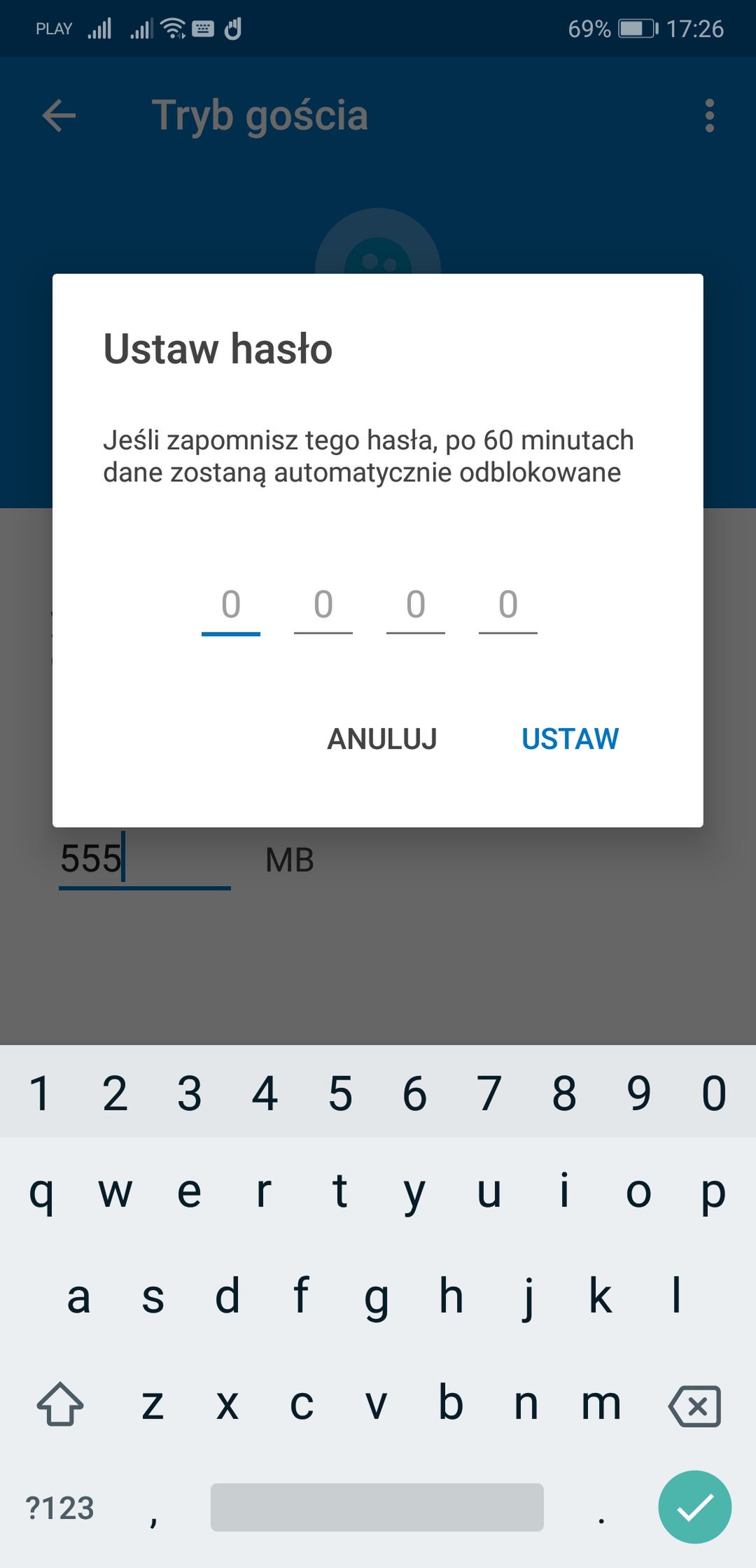
Task: Enable the keyboard shift key
Action: [60, 1405]
